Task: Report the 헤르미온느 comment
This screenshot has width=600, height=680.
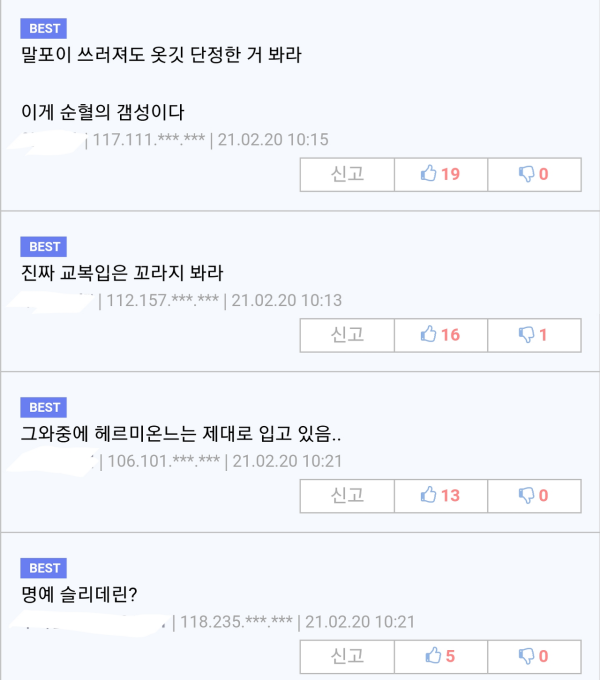Action: [x=347, y=495]
